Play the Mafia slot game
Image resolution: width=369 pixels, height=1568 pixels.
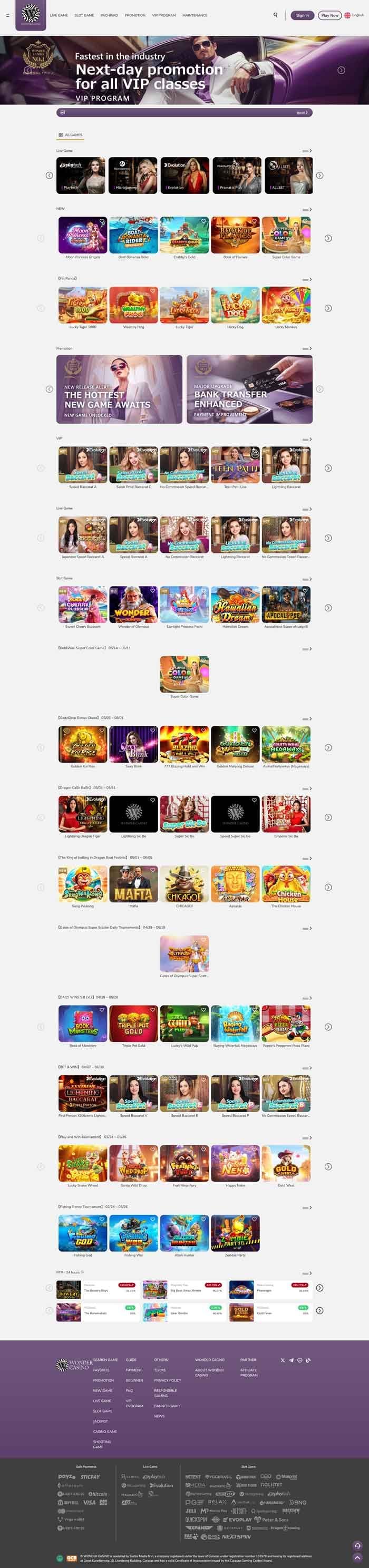133,884
